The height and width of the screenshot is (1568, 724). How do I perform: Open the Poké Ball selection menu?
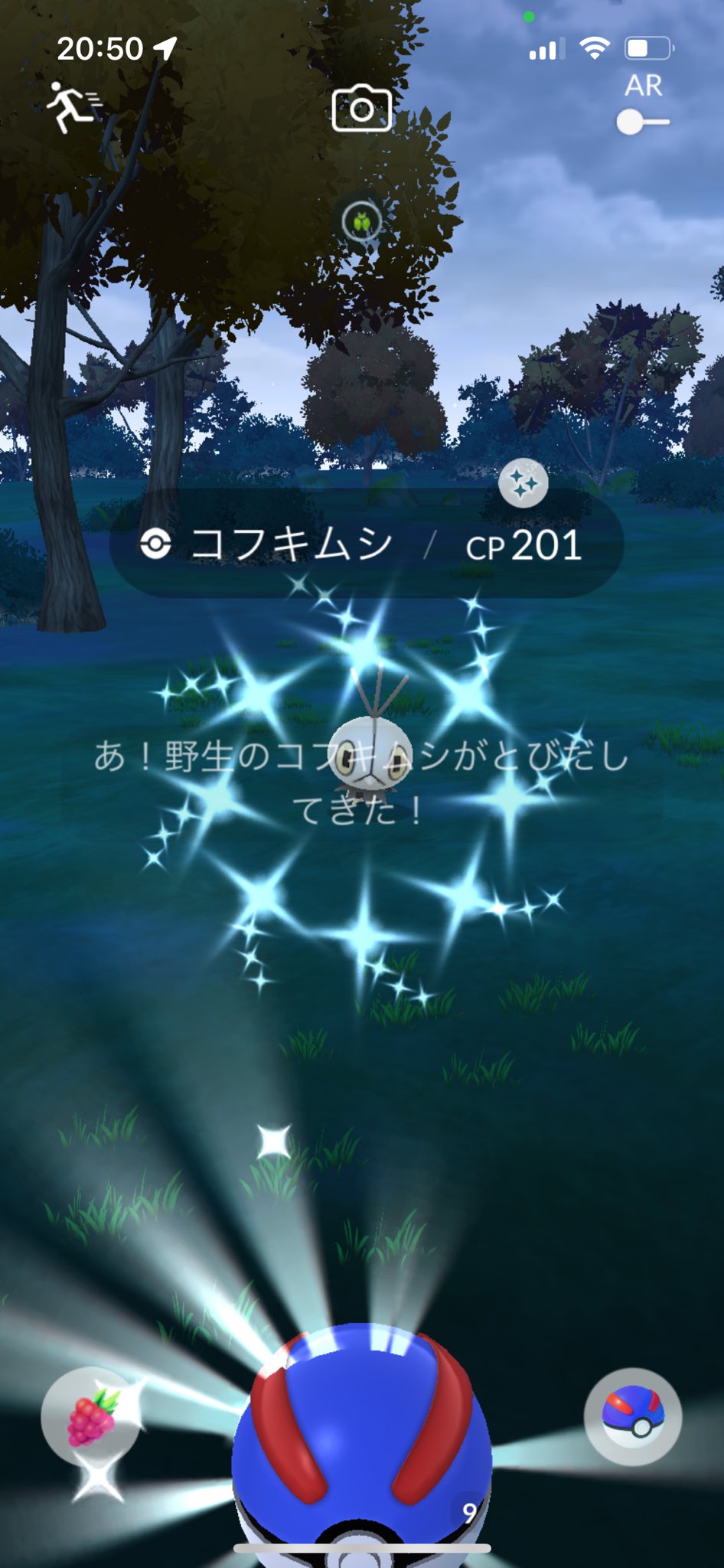pyautogui.click(x=632, y=1416)
